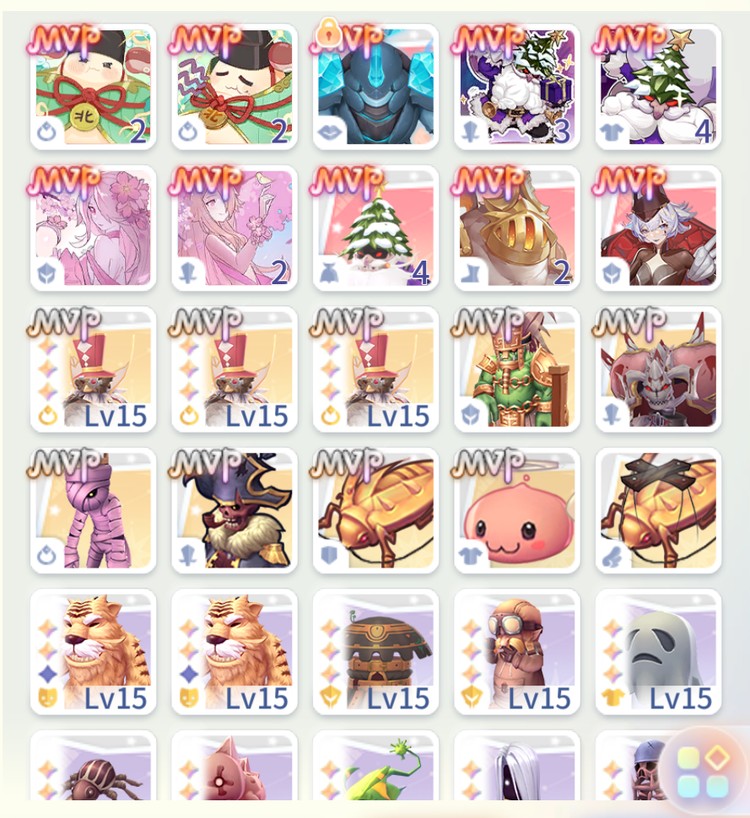Select the goggles pilot Lv15 card
Image resolution: width=750 pixels, height=818 pixels.
click(x=516, y=653)
